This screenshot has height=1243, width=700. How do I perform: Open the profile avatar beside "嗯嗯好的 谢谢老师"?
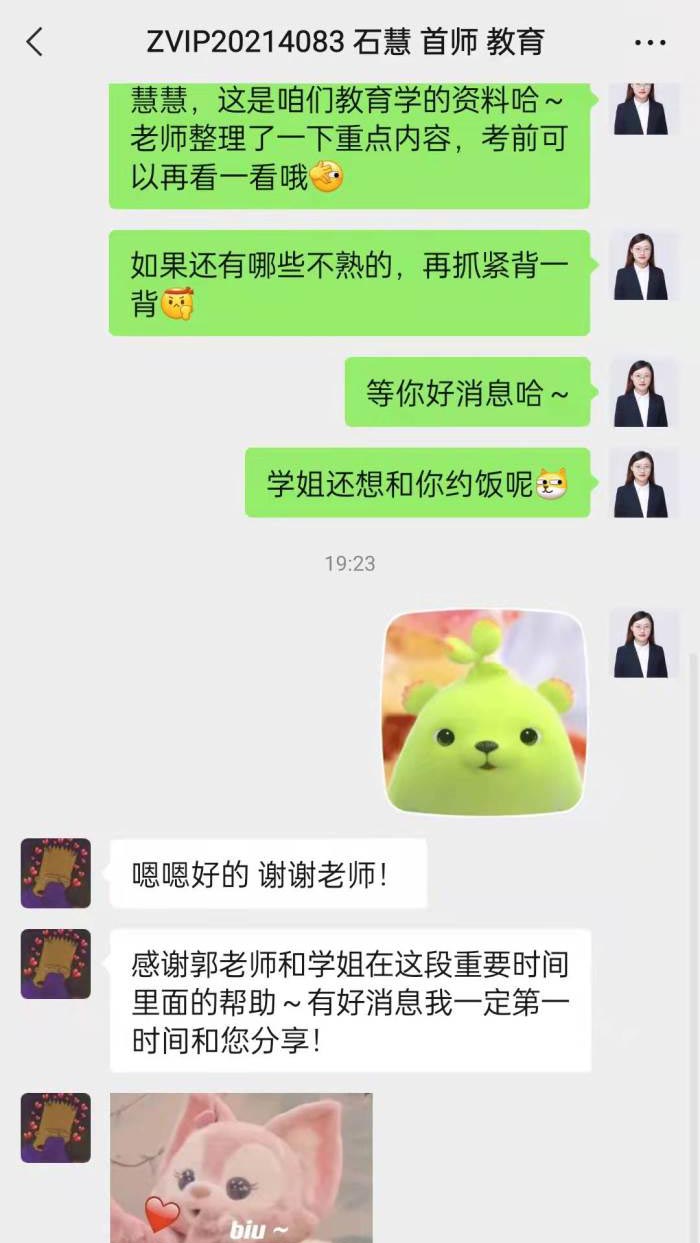(x=56, y=873)
